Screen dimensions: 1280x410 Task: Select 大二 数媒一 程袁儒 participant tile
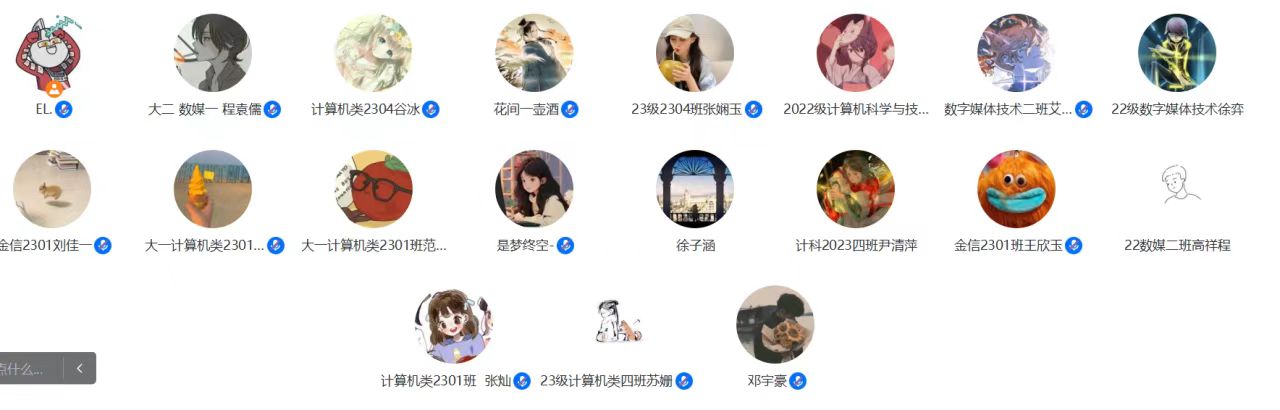pos(212,54)
